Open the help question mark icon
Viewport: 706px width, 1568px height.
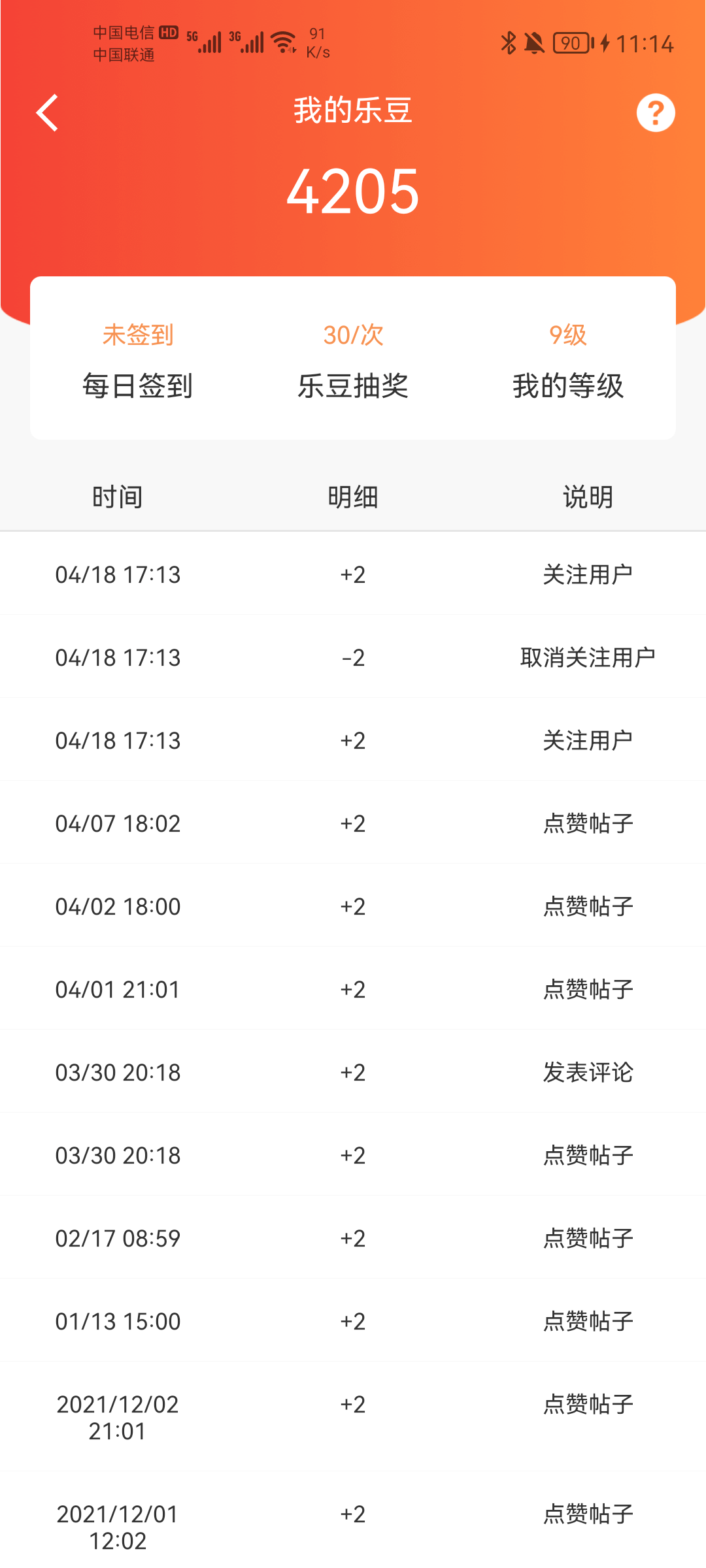click(x=656, y=112)
